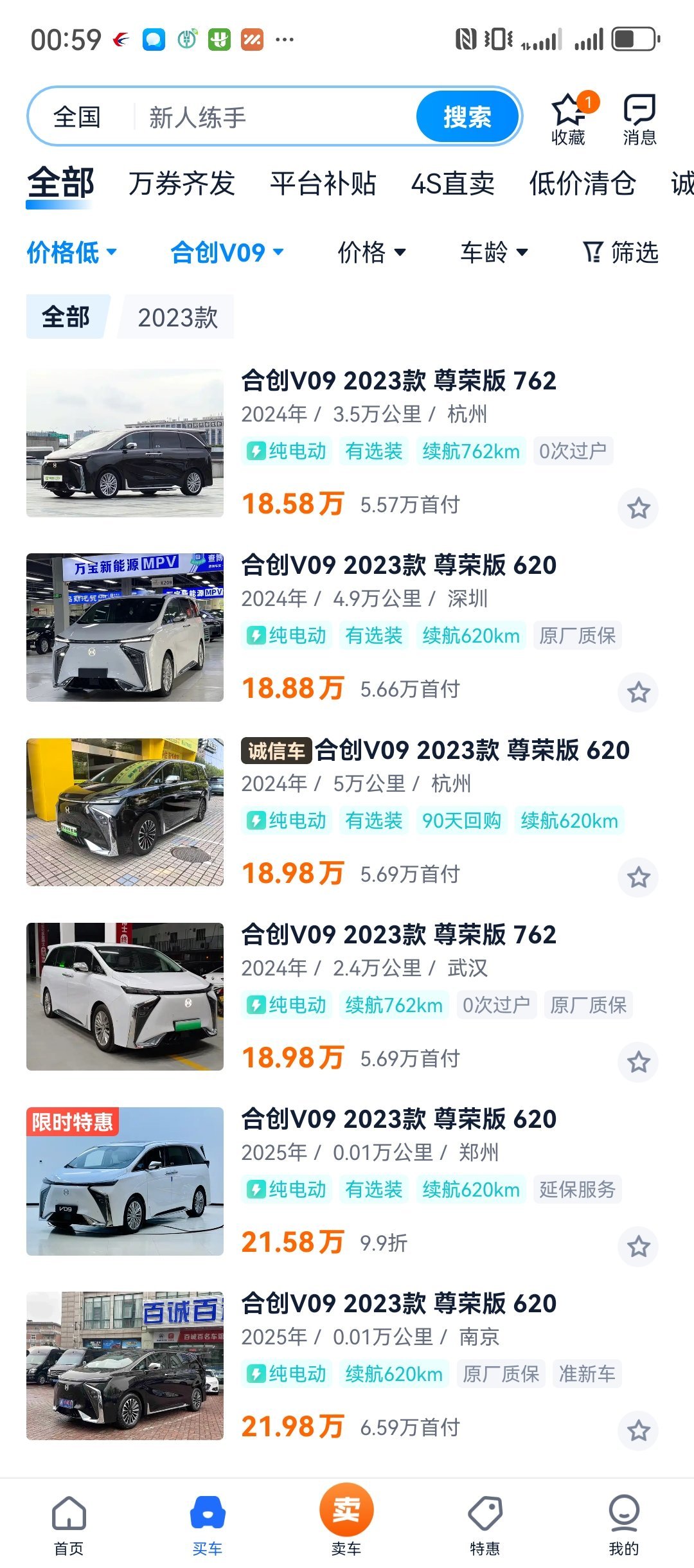Open the 收藏 favorites star icon
694x1568 pixels.
coord(569,120)
